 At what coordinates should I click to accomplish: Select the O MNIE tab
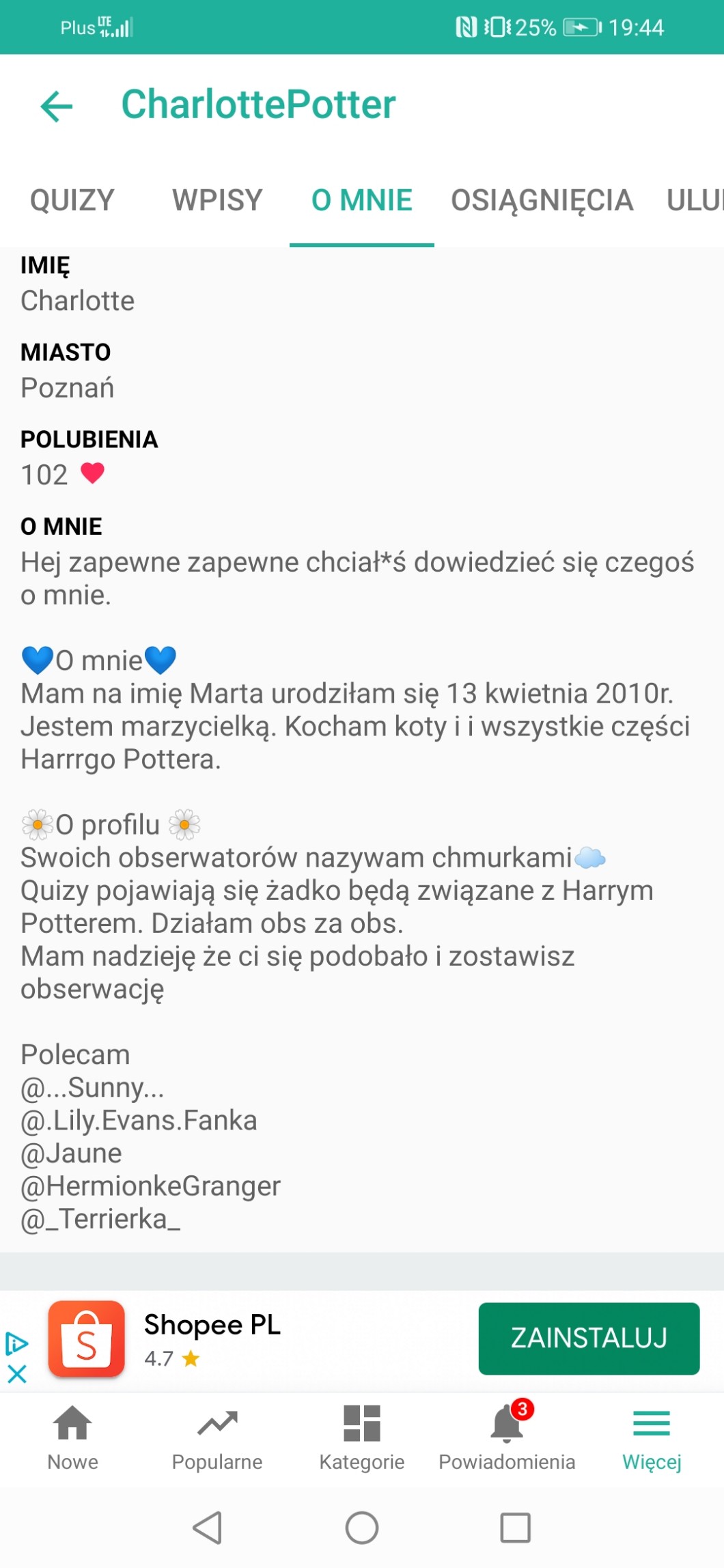pos(361,201)
